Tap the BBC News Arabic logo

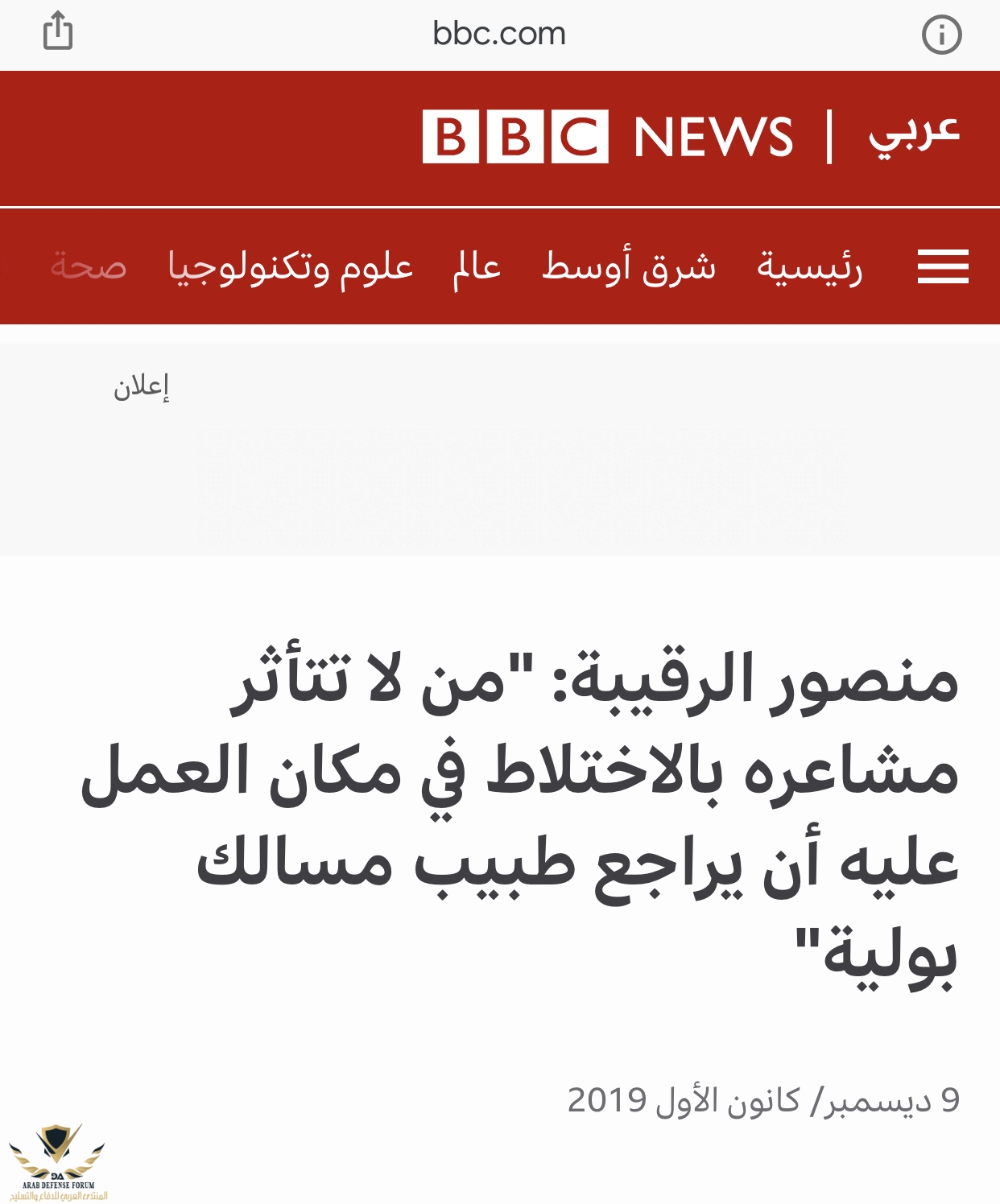(x=690, y=137)
